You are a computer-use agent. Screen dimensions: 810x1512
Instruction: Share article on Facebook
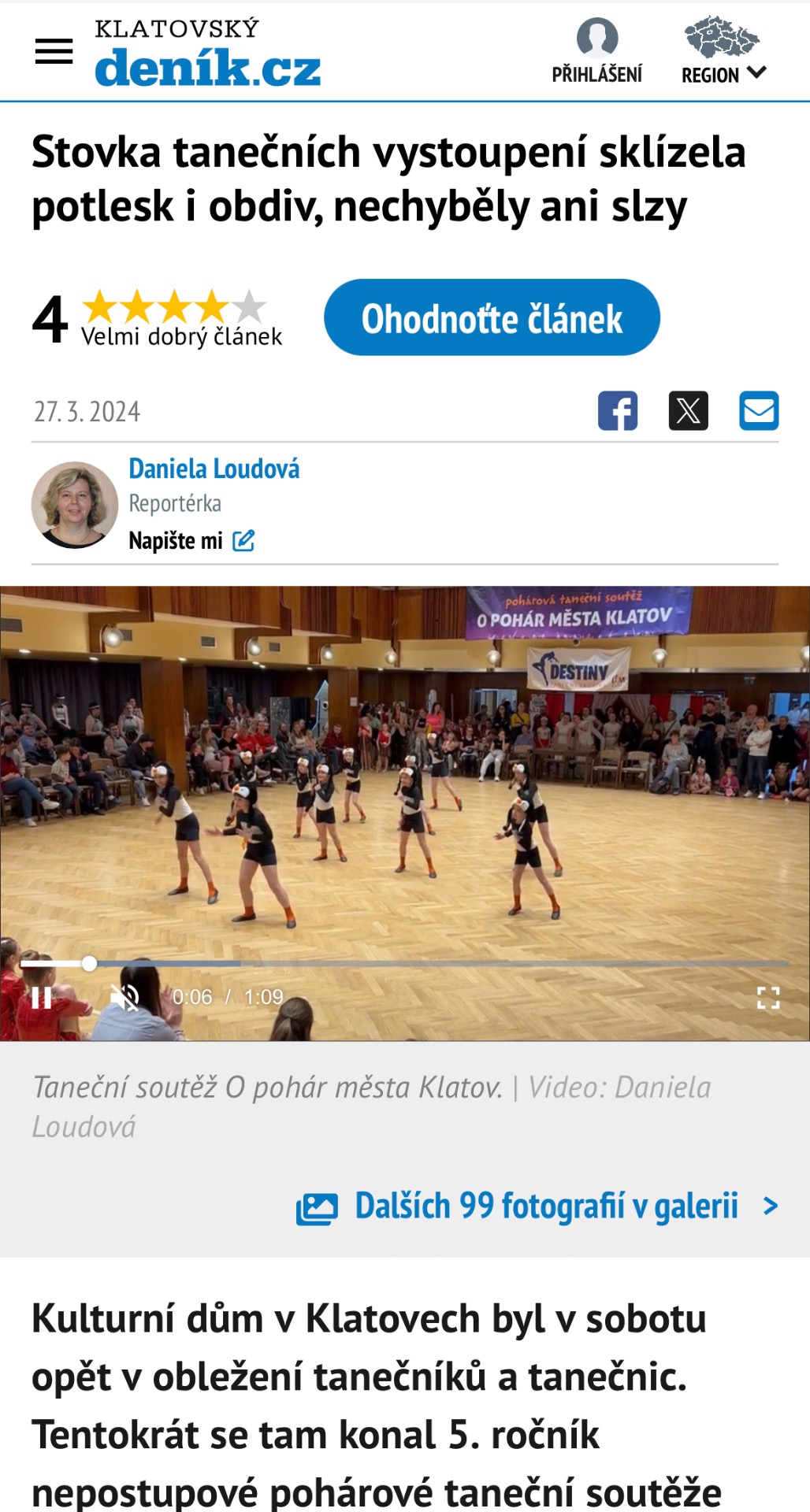[x=618, y=411]
